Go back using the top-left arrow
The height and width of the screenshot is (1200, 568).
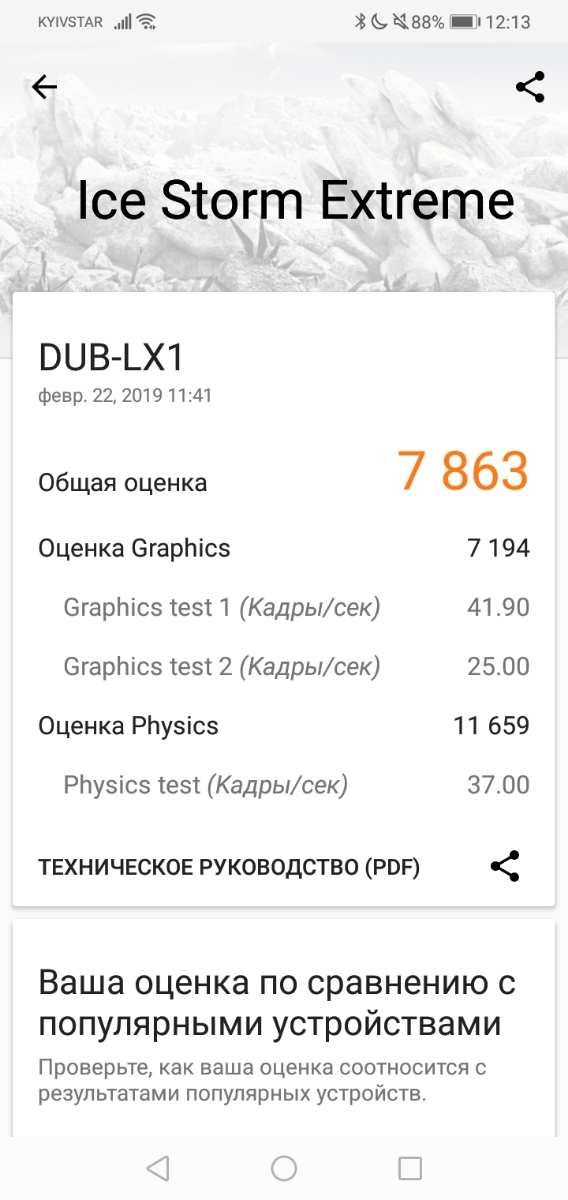point(45,88)
